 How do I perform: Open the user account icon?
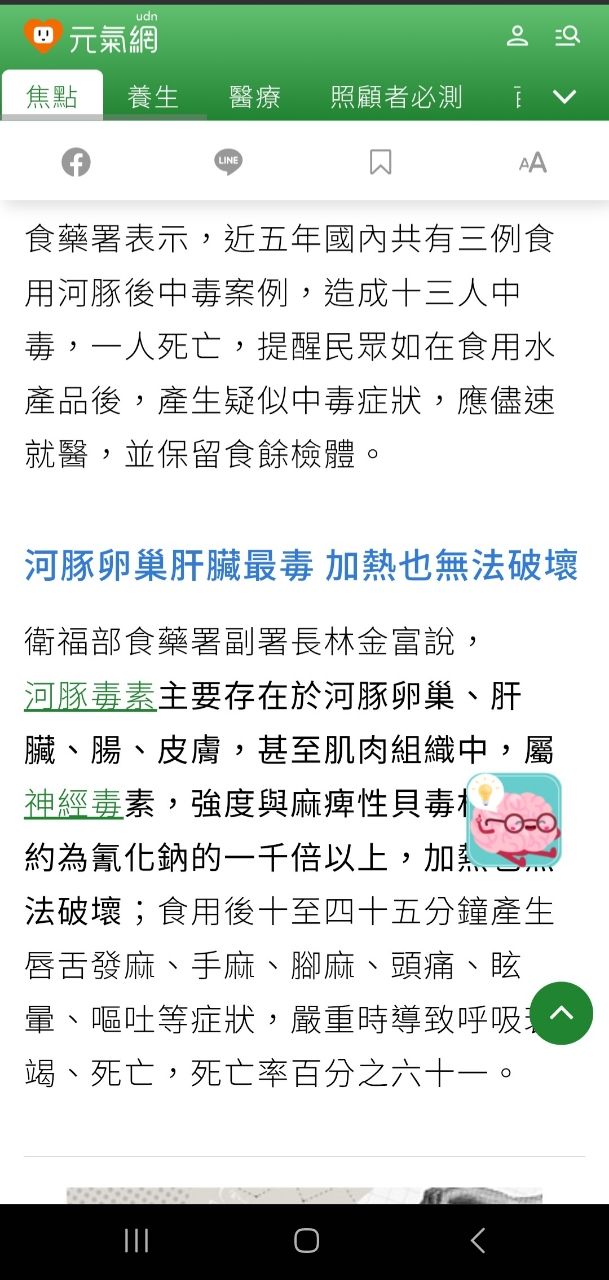(x=517, y=37)
